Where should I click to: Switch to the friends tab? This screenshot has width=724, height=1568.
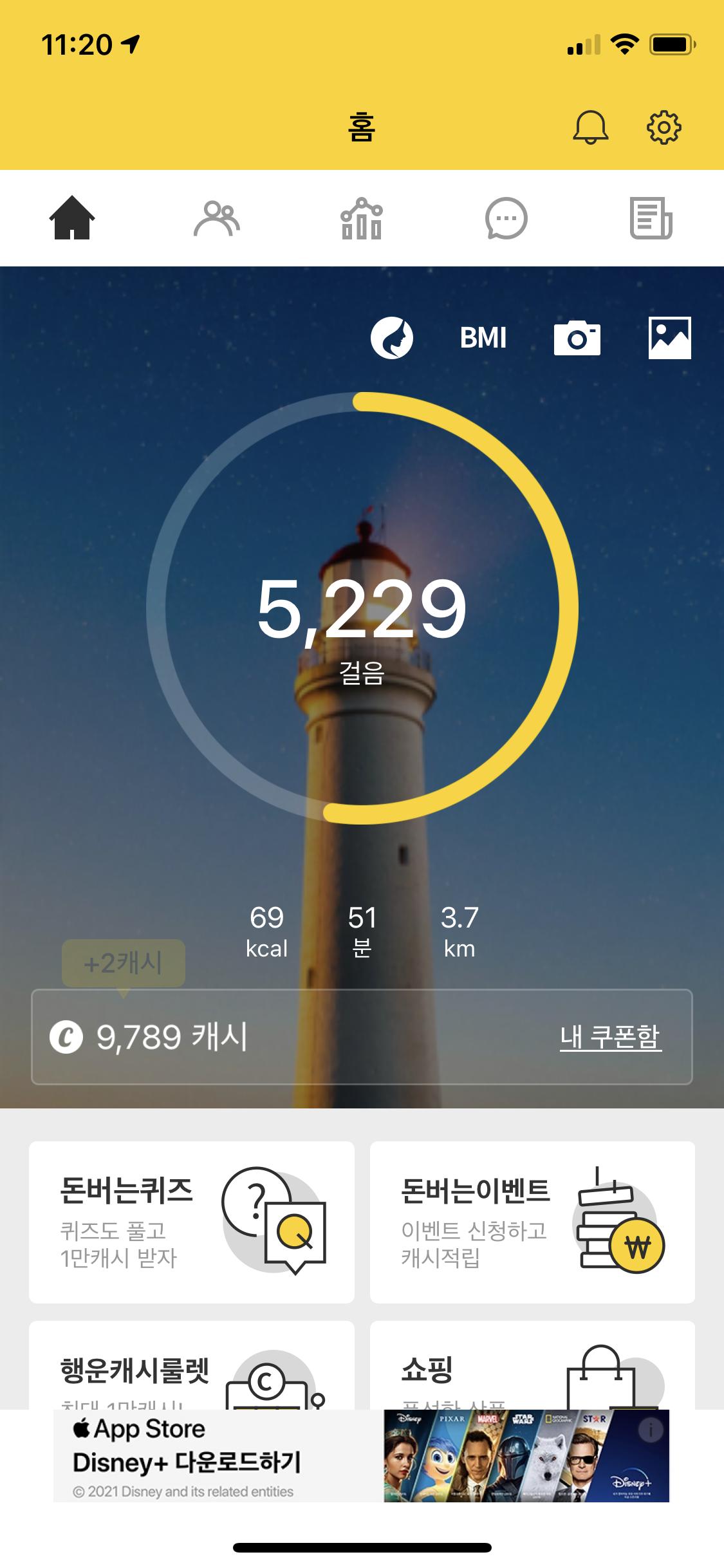pos(217,219)
